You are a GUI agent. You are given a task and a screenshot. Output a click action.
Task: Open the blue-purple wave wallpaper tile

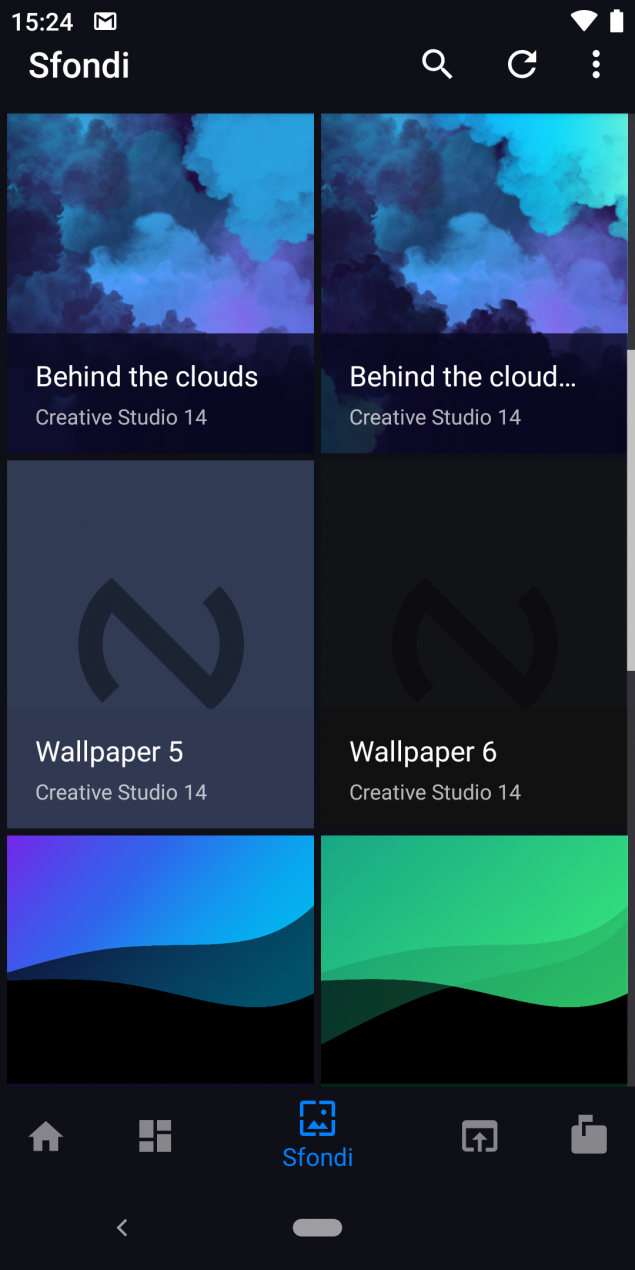(x=160, y=958)
